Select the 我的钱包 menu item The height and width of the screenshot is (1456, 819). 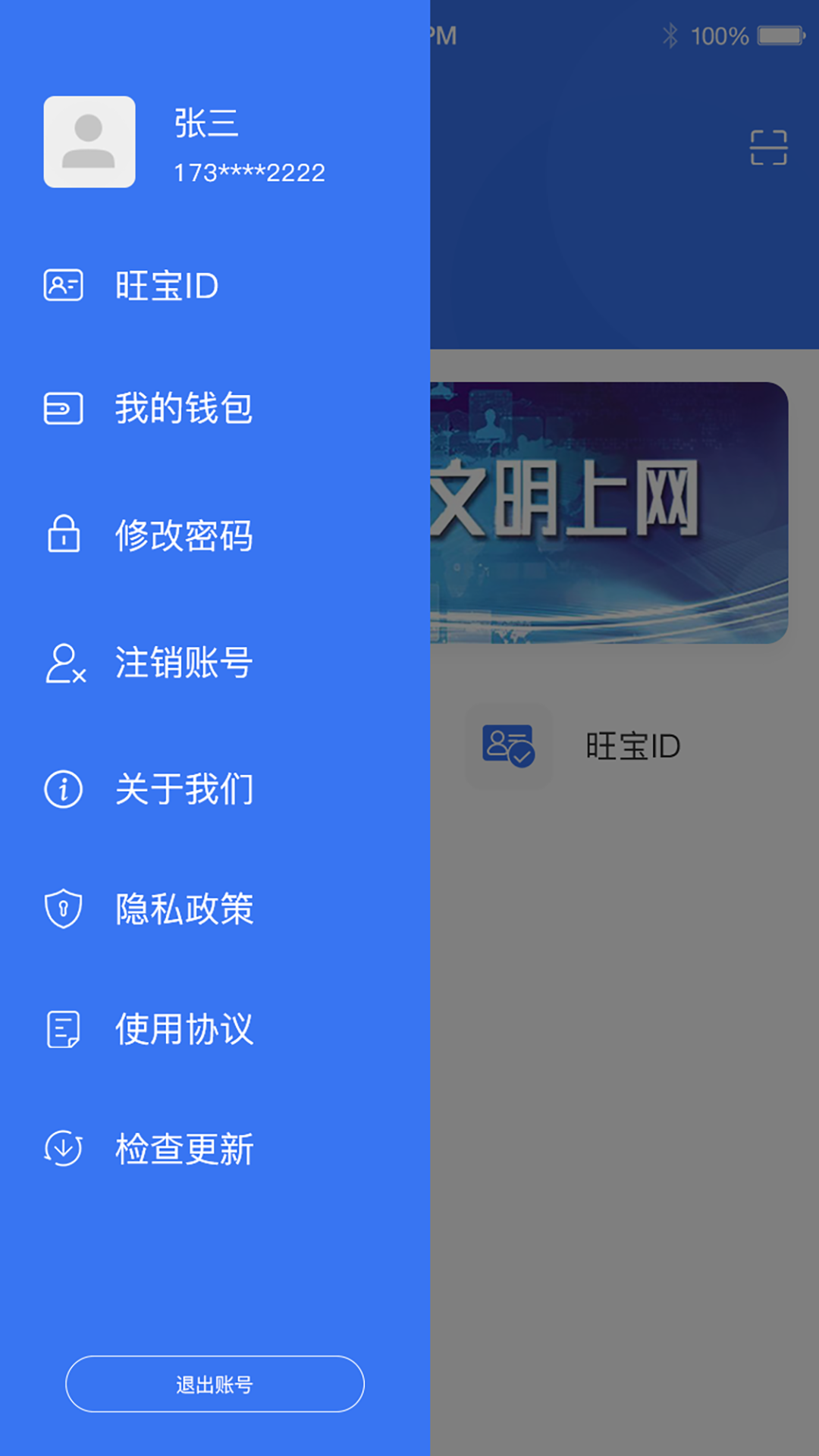(182, 410)
